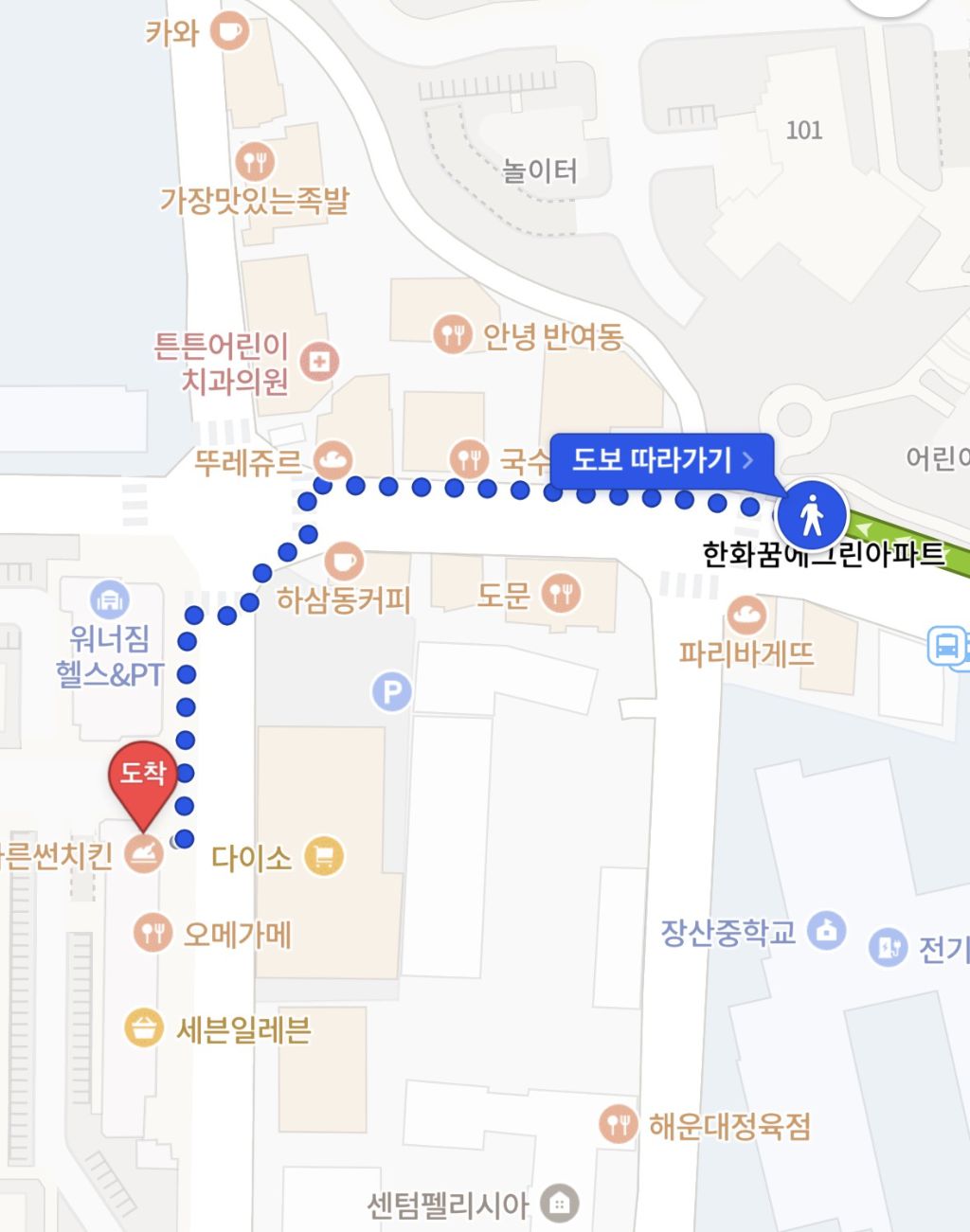Select the 튼튼어린이 치과의원 clinic marker
Screen dimensions: 970x1232
(x=319, y=361)
